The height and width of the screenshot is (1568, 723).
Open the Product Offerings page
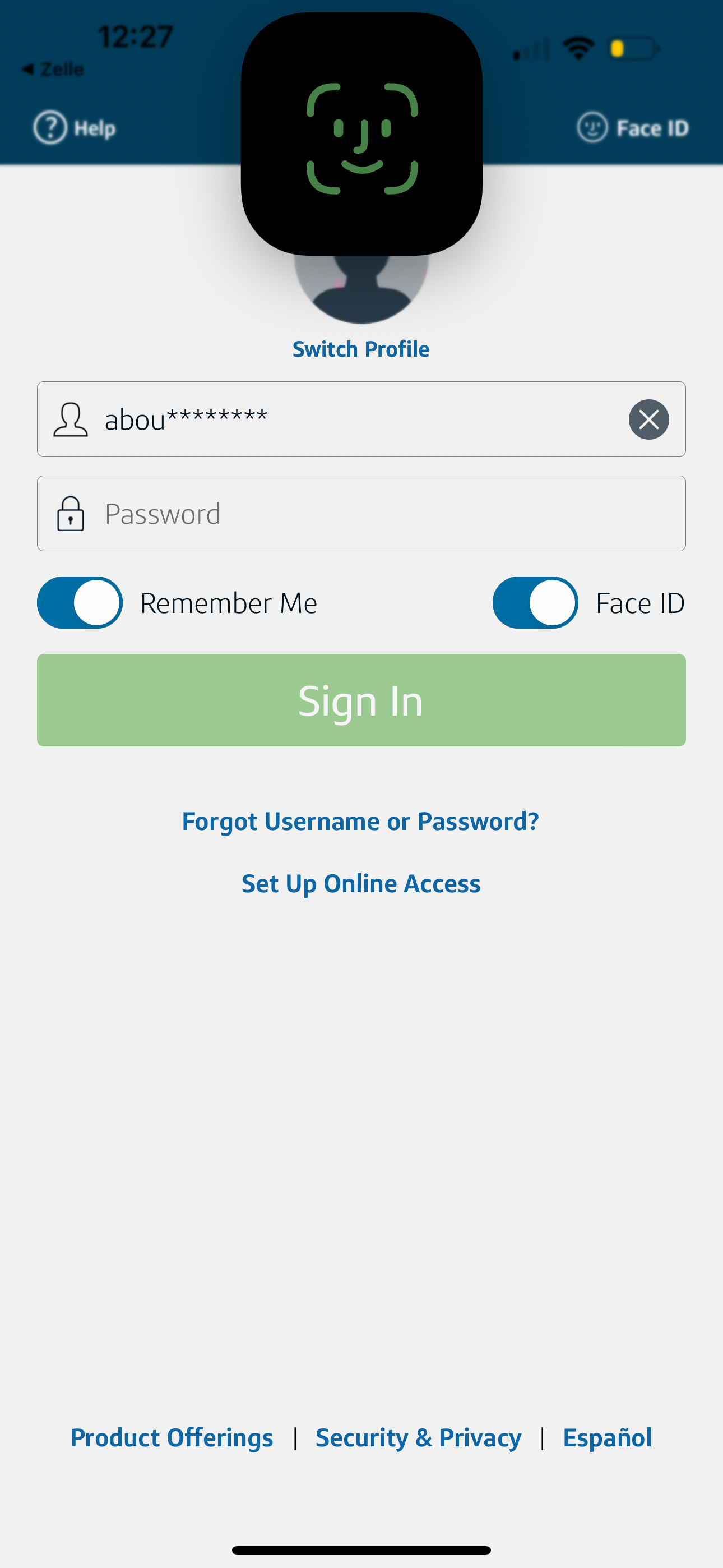pyautogui.click(x=172, y=1437)
